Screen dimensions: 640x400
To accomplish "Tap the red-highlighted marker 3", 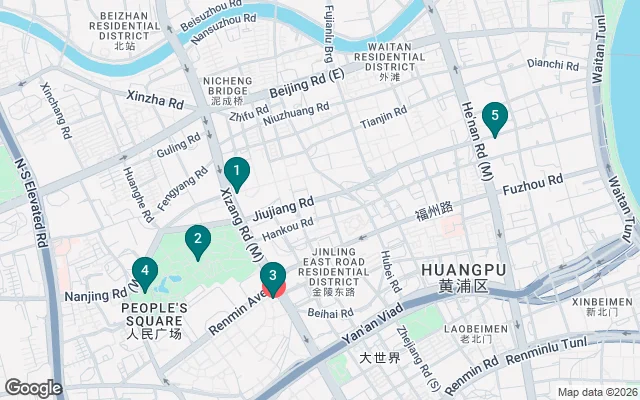I will [x=273, y=276].
